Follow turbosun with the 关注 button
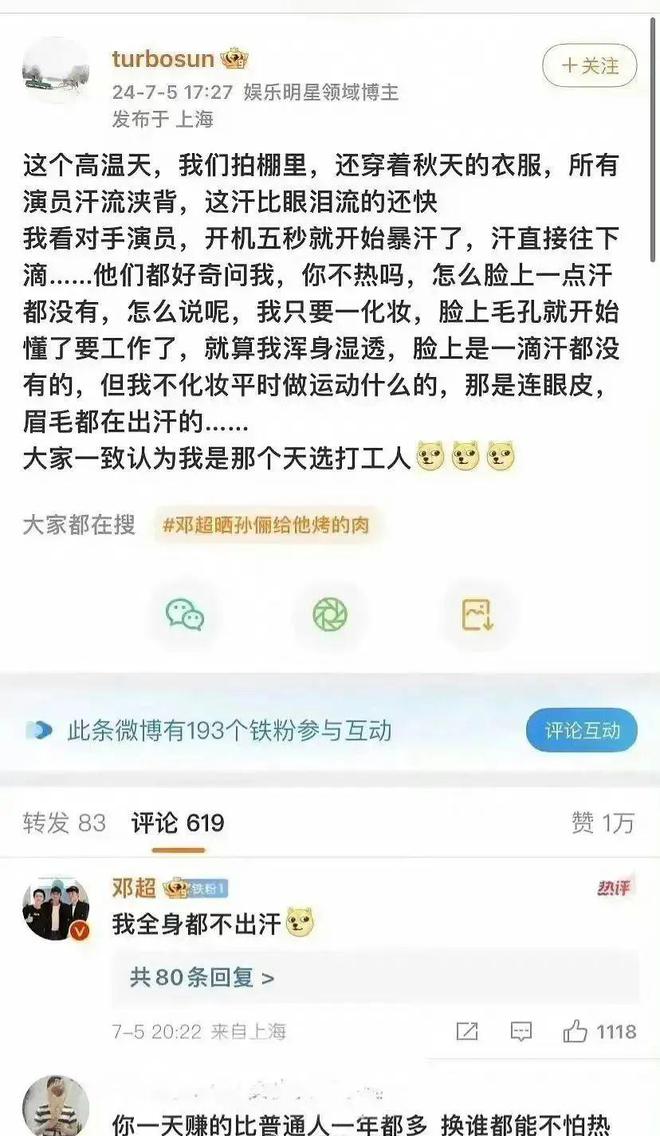The image size is (660, 1136). coord(589,66)
